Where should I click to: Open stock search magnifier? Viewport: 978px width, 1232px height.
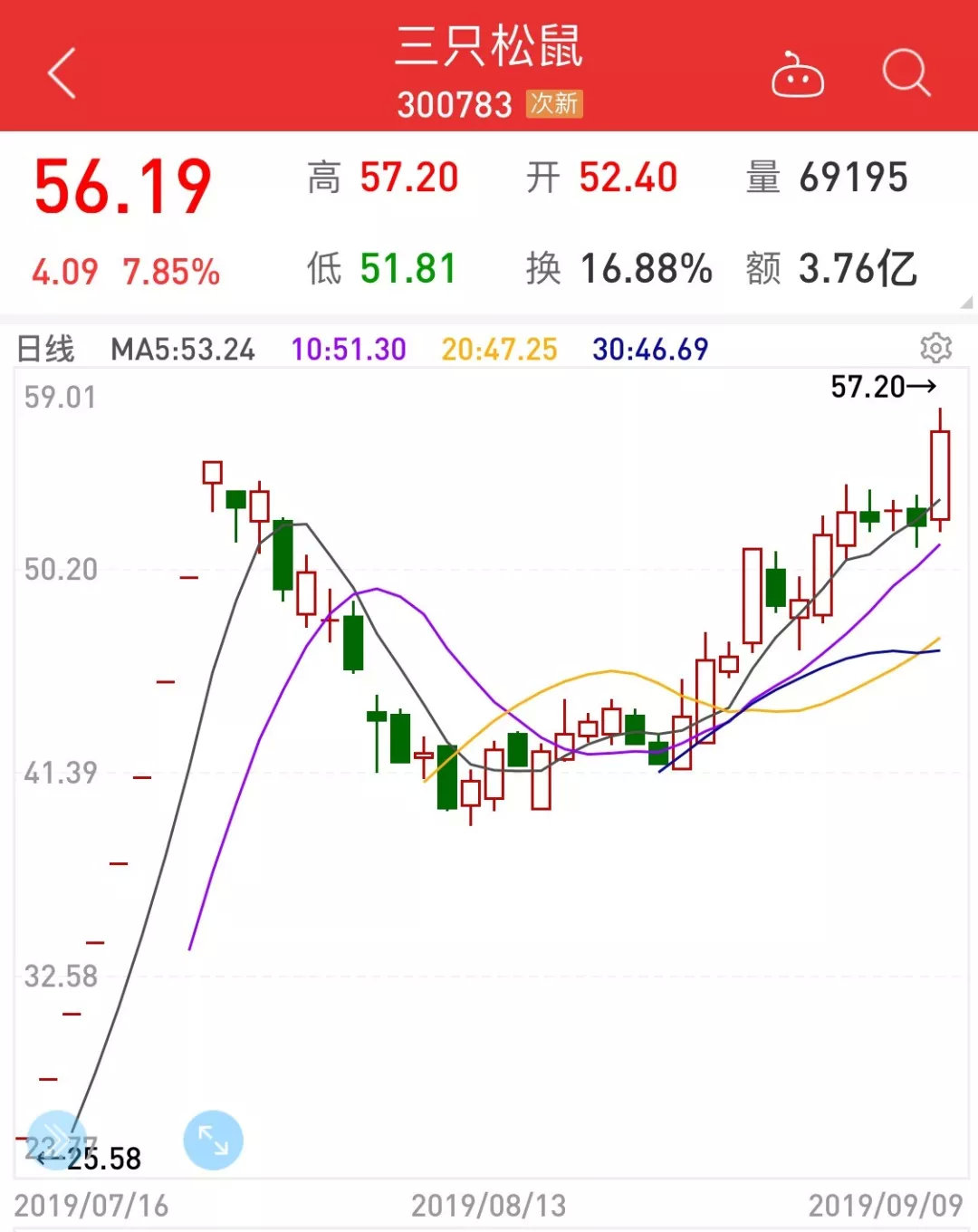906,72
